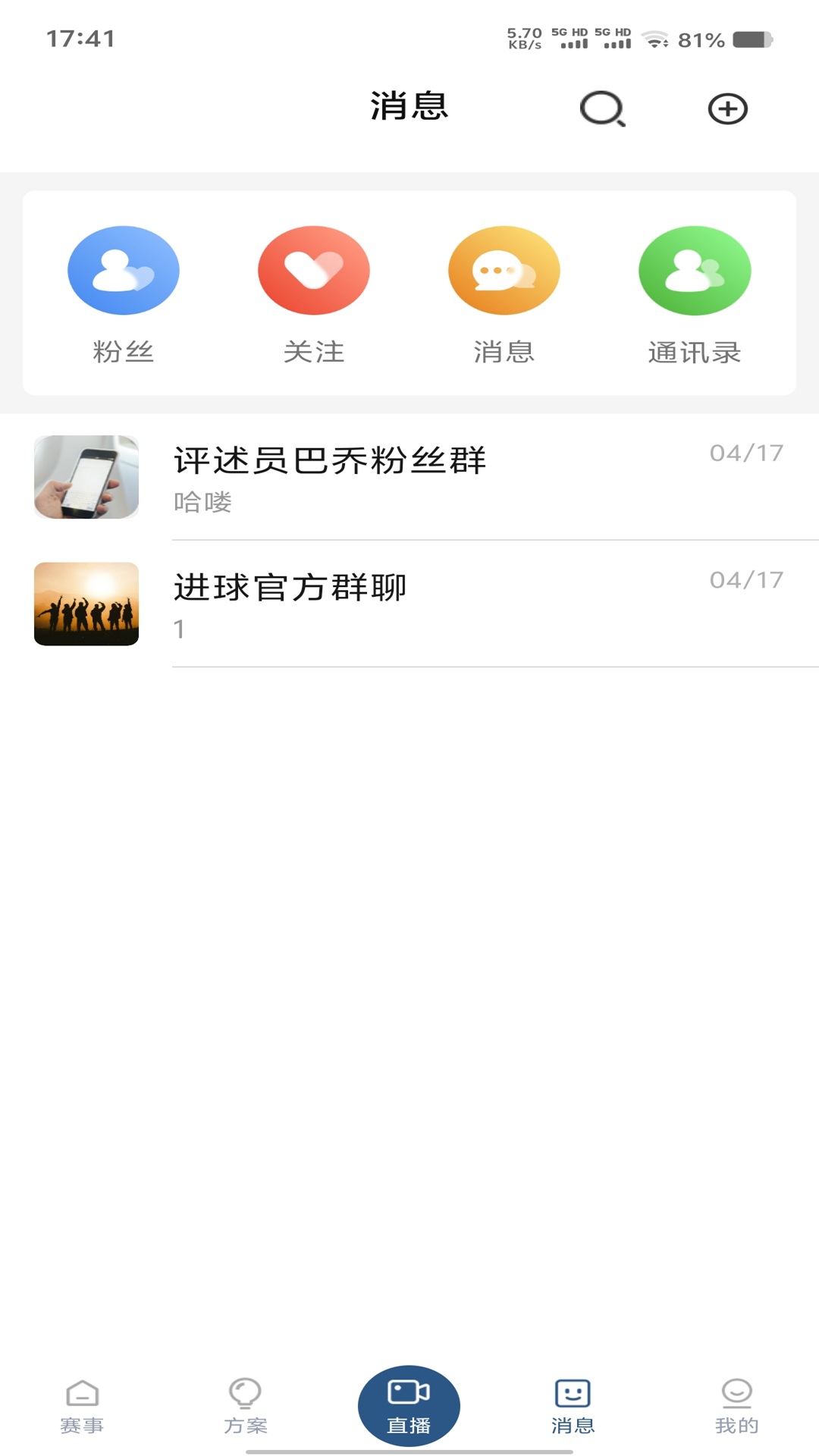Open the green 通讯录 contacts icon
The width and height of the screenshot is (819, 1456).
(x=695, y=270)
